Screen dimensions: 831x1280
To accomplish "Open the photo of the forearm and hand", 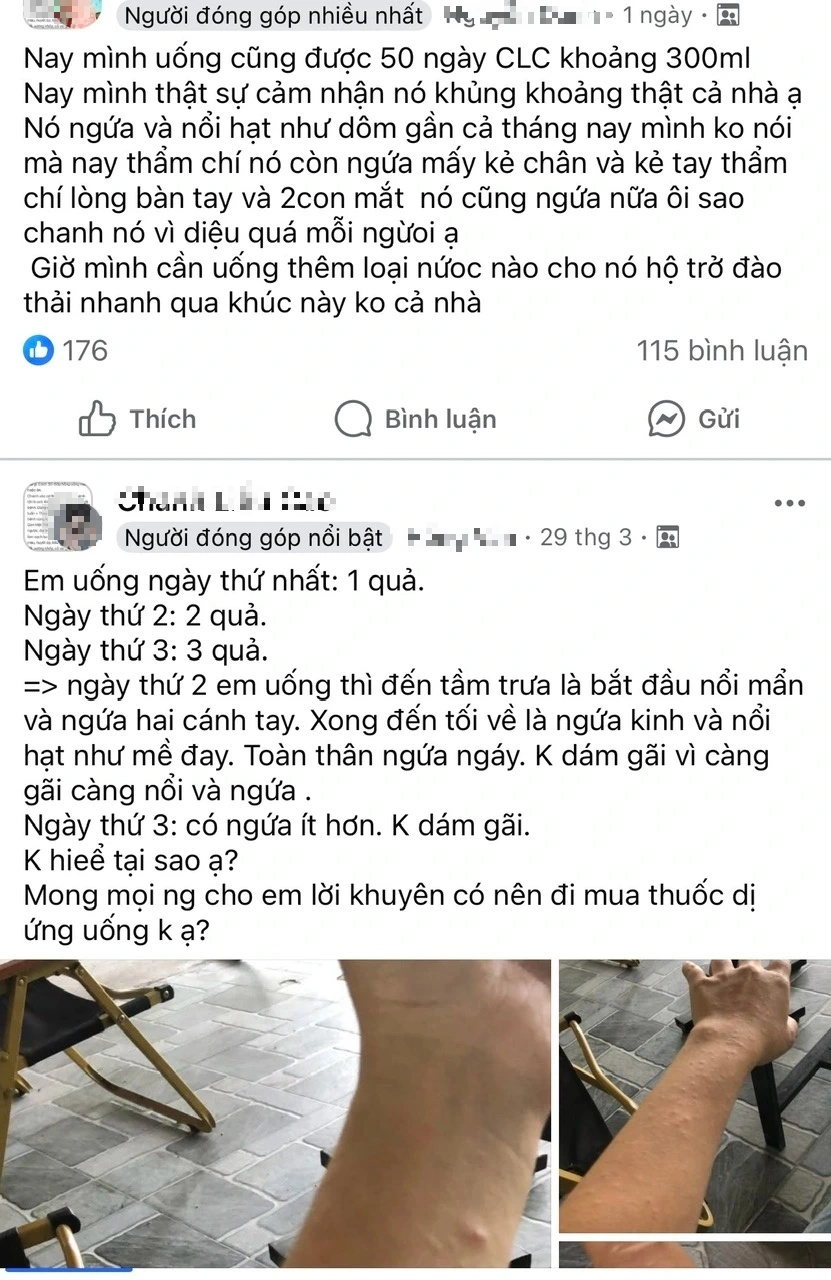I will tap(694, 1095).
